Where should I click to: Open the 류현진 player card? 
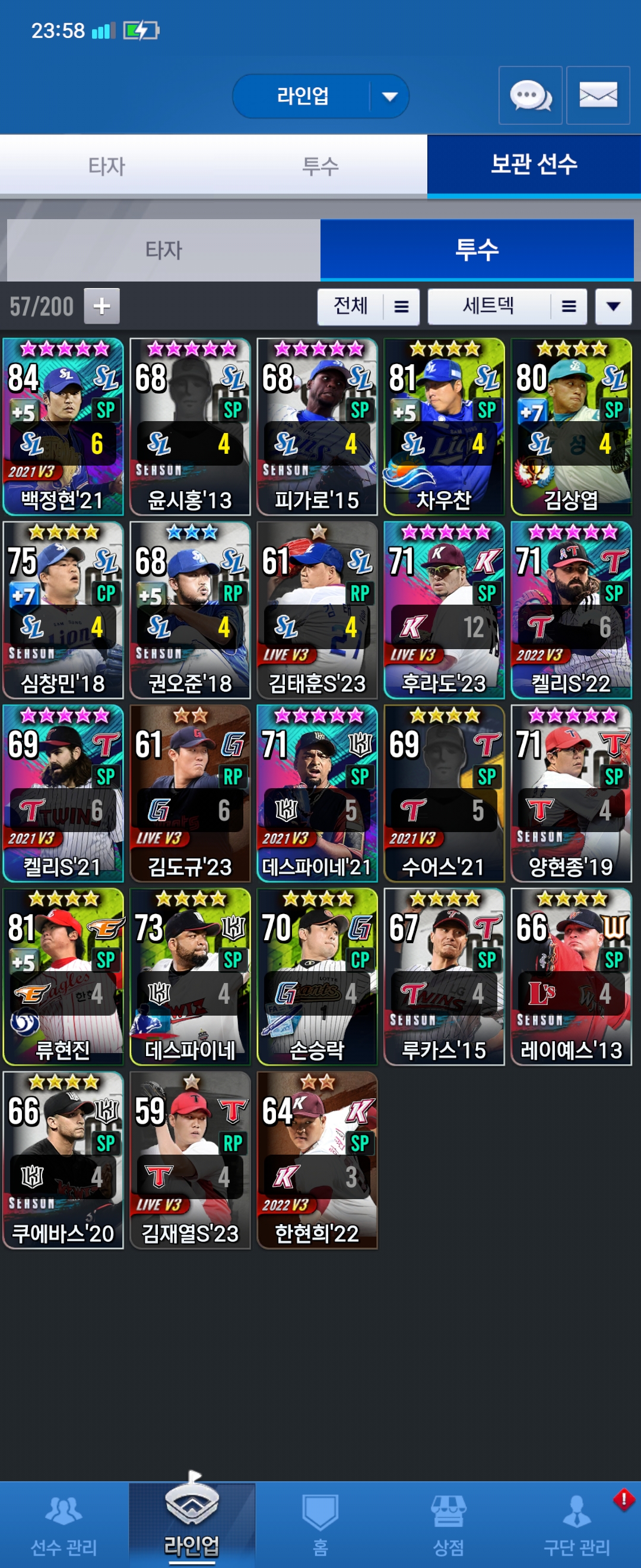point(64,976)
